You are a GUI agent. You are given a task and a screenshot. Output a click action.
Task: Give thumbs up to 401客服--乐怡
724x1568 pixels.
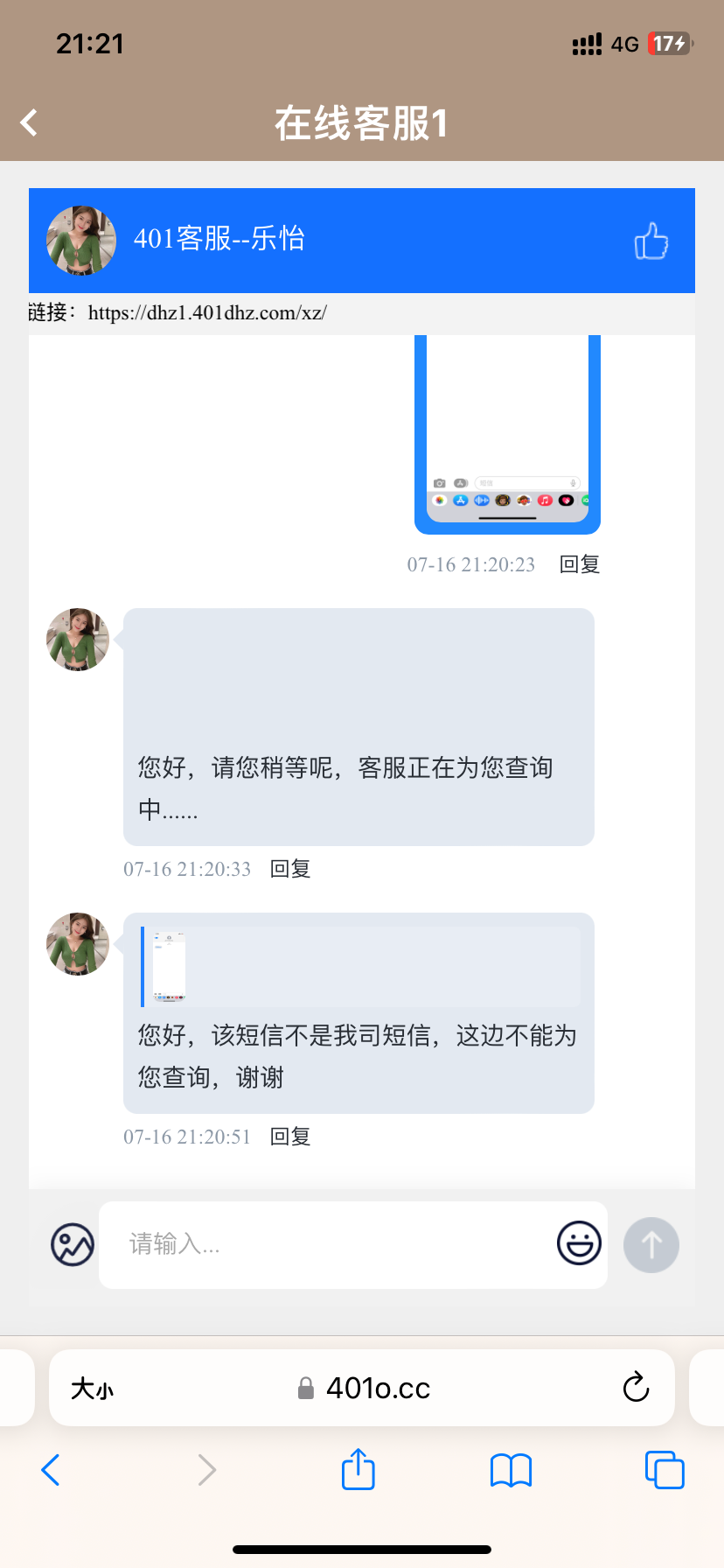(x=651, y=241)
